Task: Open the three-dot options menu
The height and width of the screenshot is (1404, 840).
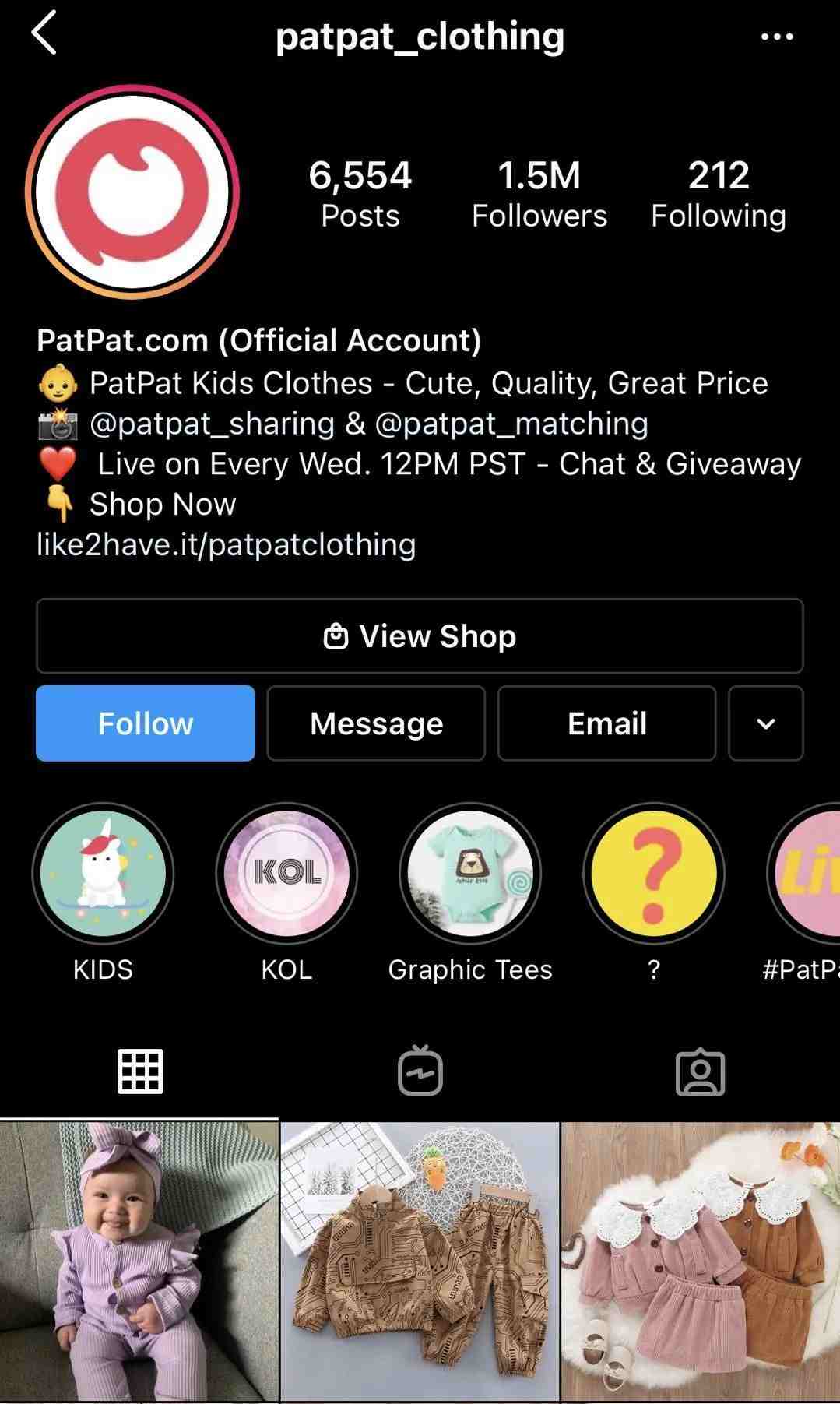Action: pyautogui.click(x=776, y=36)
